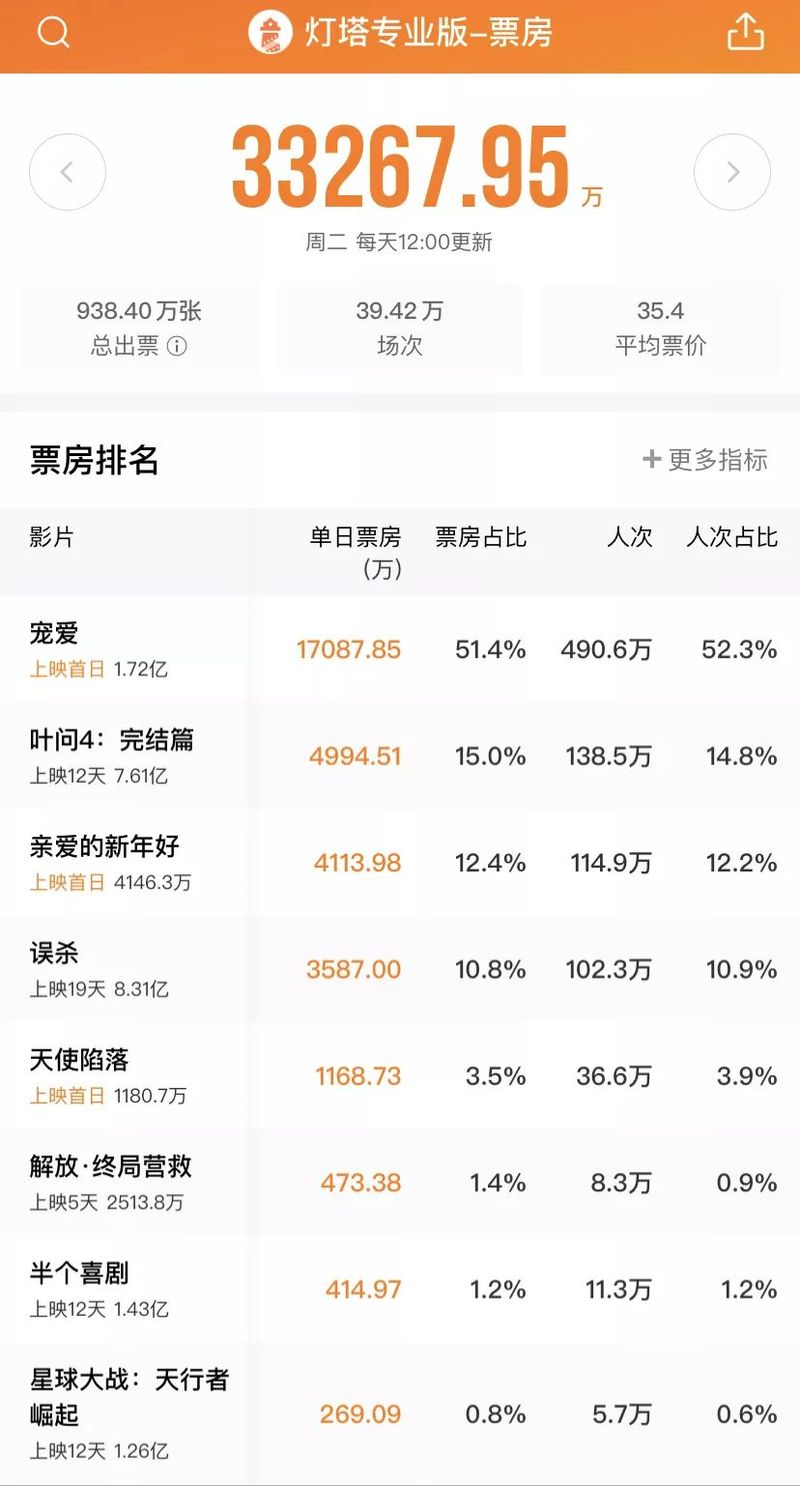Open the 半个喜剧 movie row
Image resolution: width=800 pixels, height=1486 pixels.
[400, 1289]
